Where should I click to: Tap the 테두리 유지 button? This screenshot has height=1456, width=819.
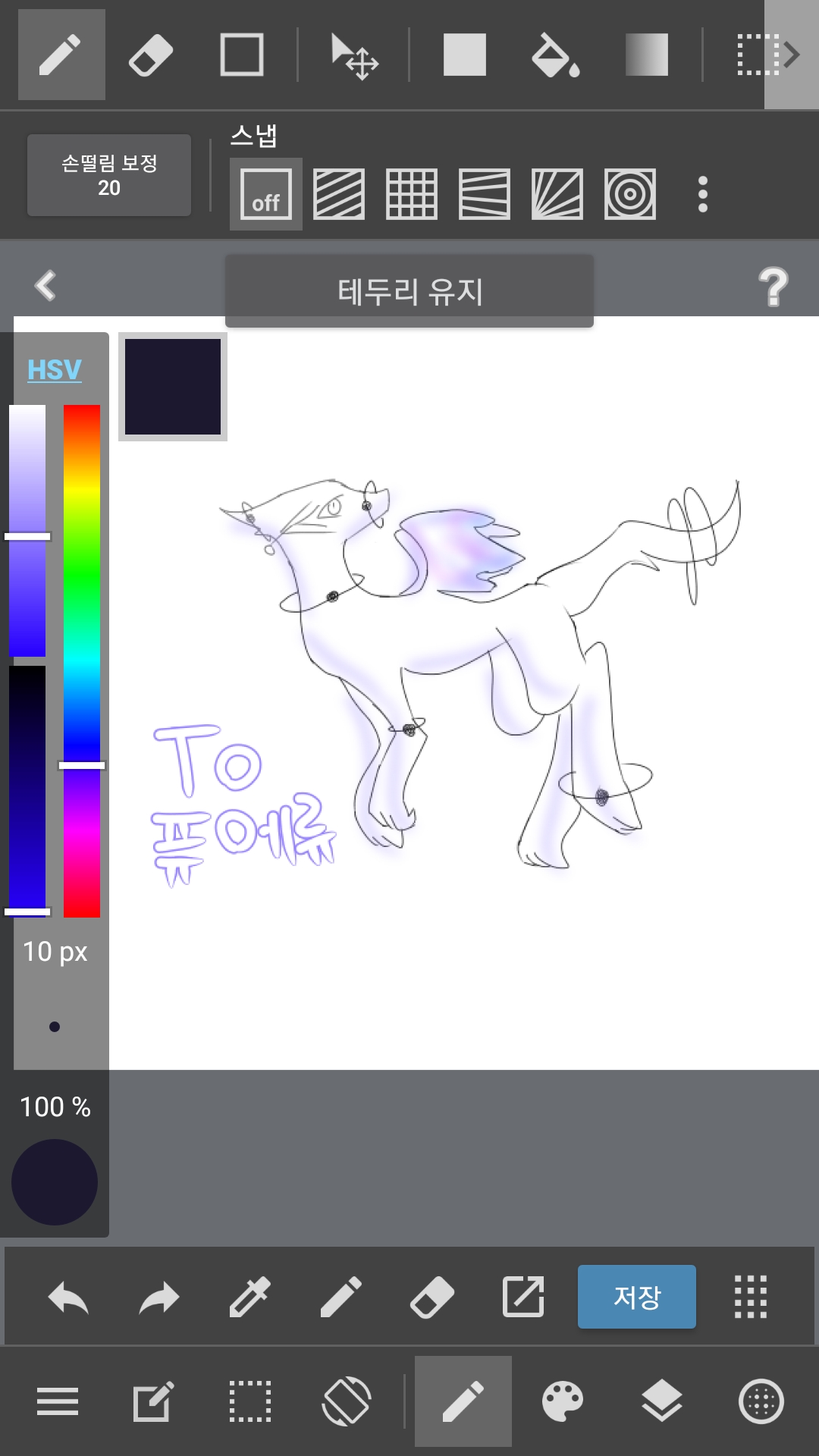coord(409,291)
